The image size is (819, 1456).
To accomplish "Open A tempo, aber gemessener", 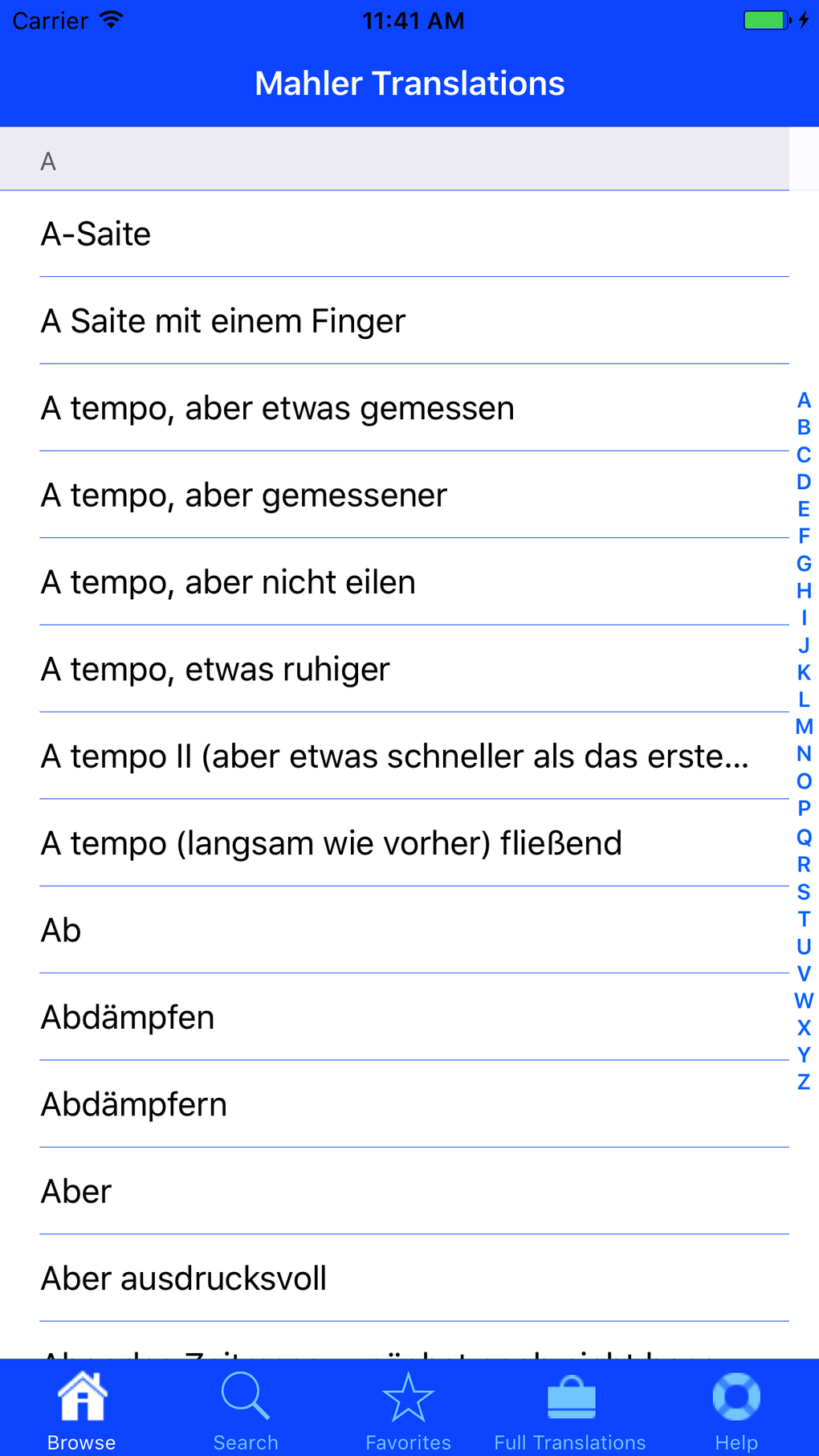I will coord(393,496).
